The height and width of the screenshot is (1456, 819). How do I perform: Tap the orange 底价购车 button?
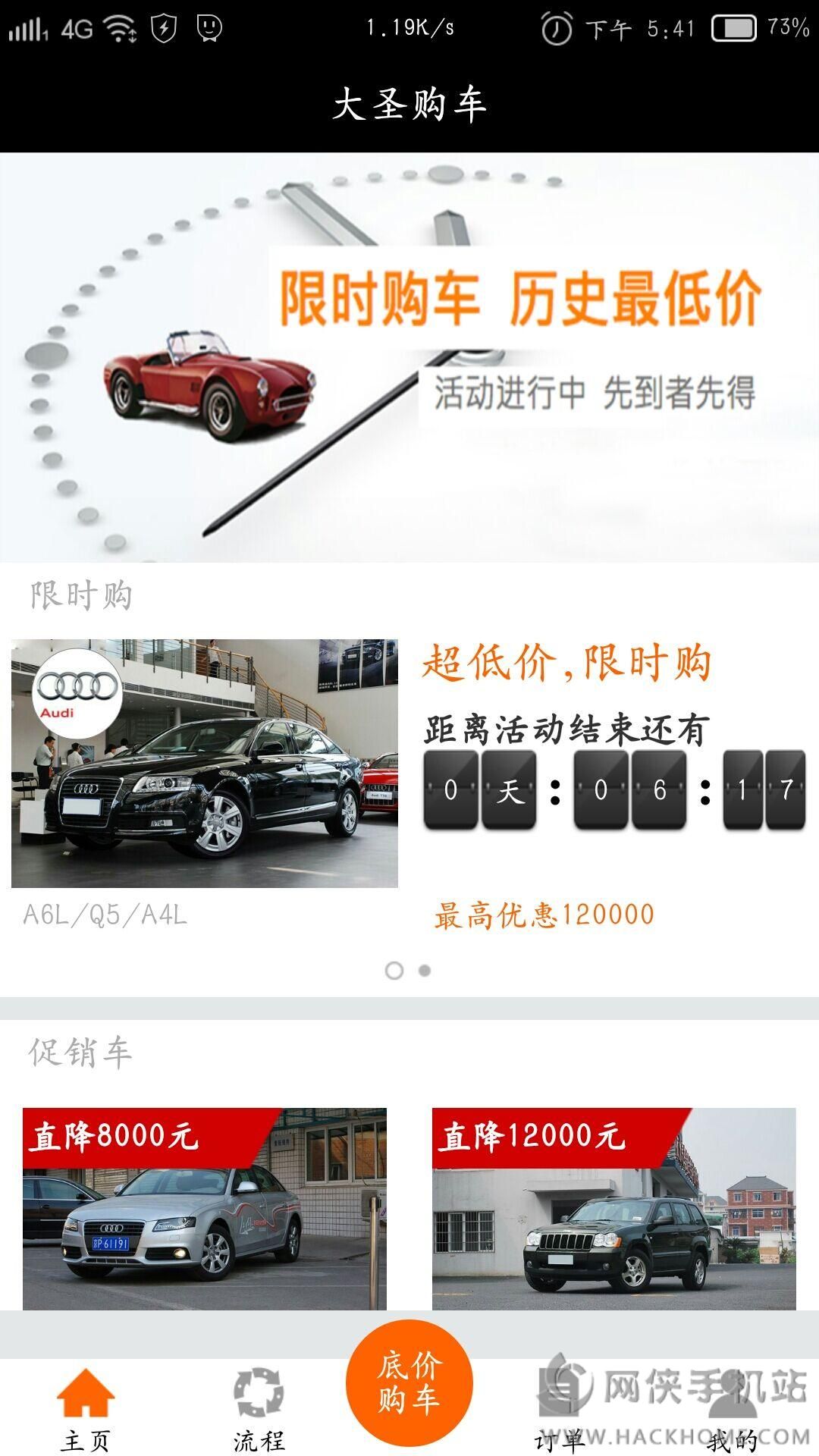[x=409, y=1383]
